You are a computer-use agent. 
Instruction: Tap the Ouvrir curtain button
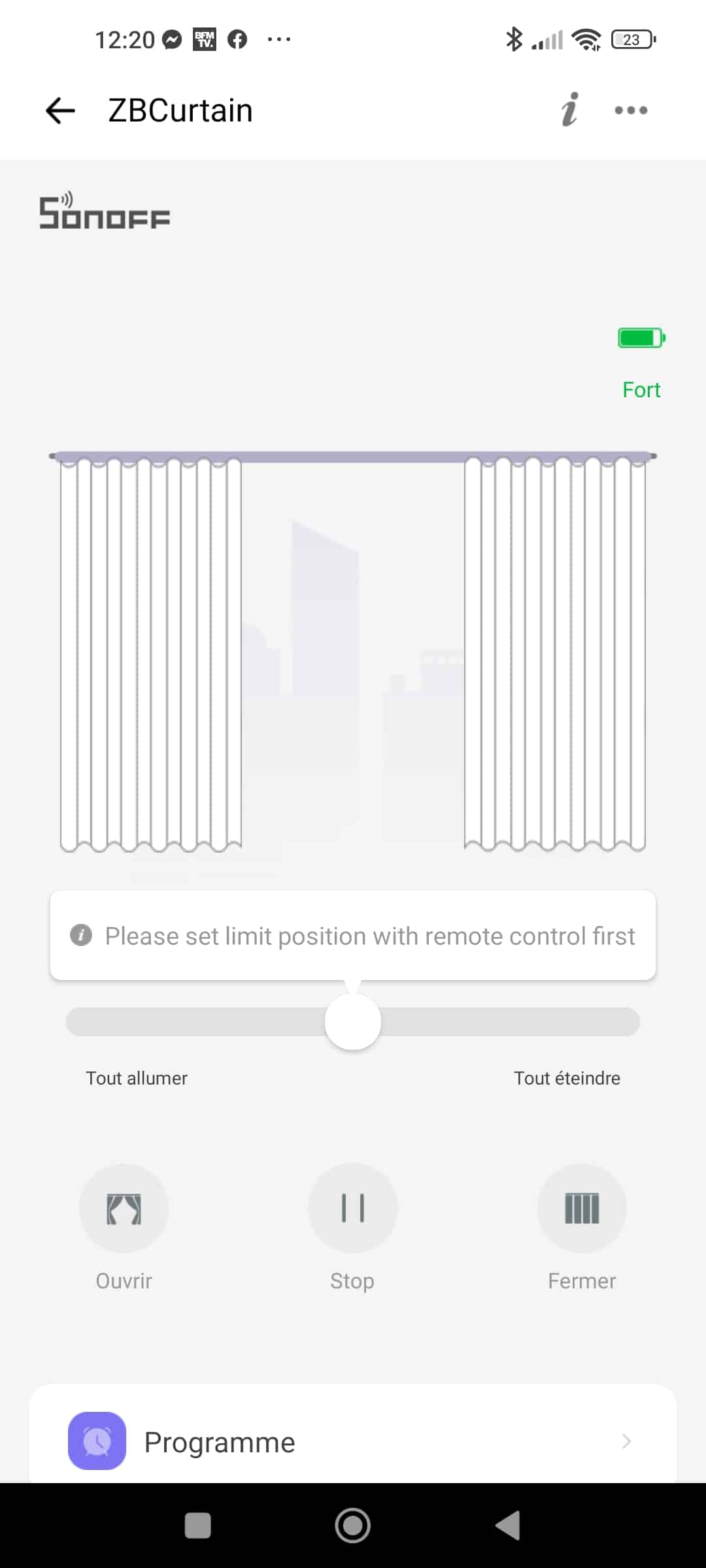pyautogui.click(x=124, y=1208)
